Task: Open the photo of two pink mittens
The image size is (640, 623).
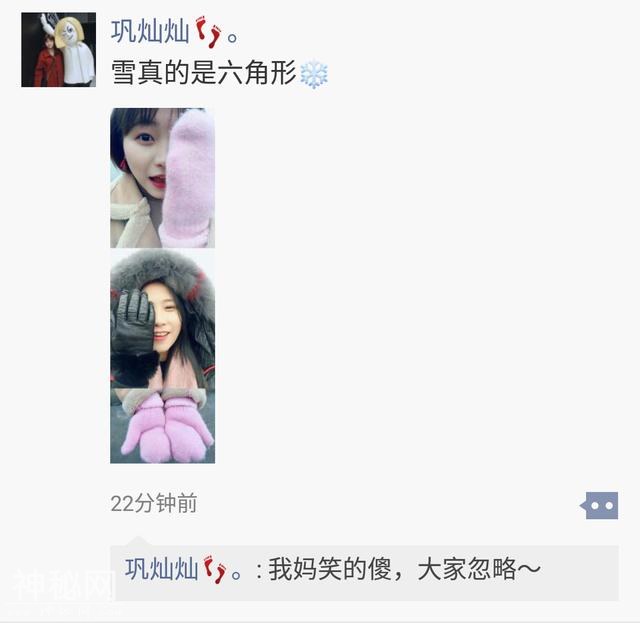Action: 162,427
